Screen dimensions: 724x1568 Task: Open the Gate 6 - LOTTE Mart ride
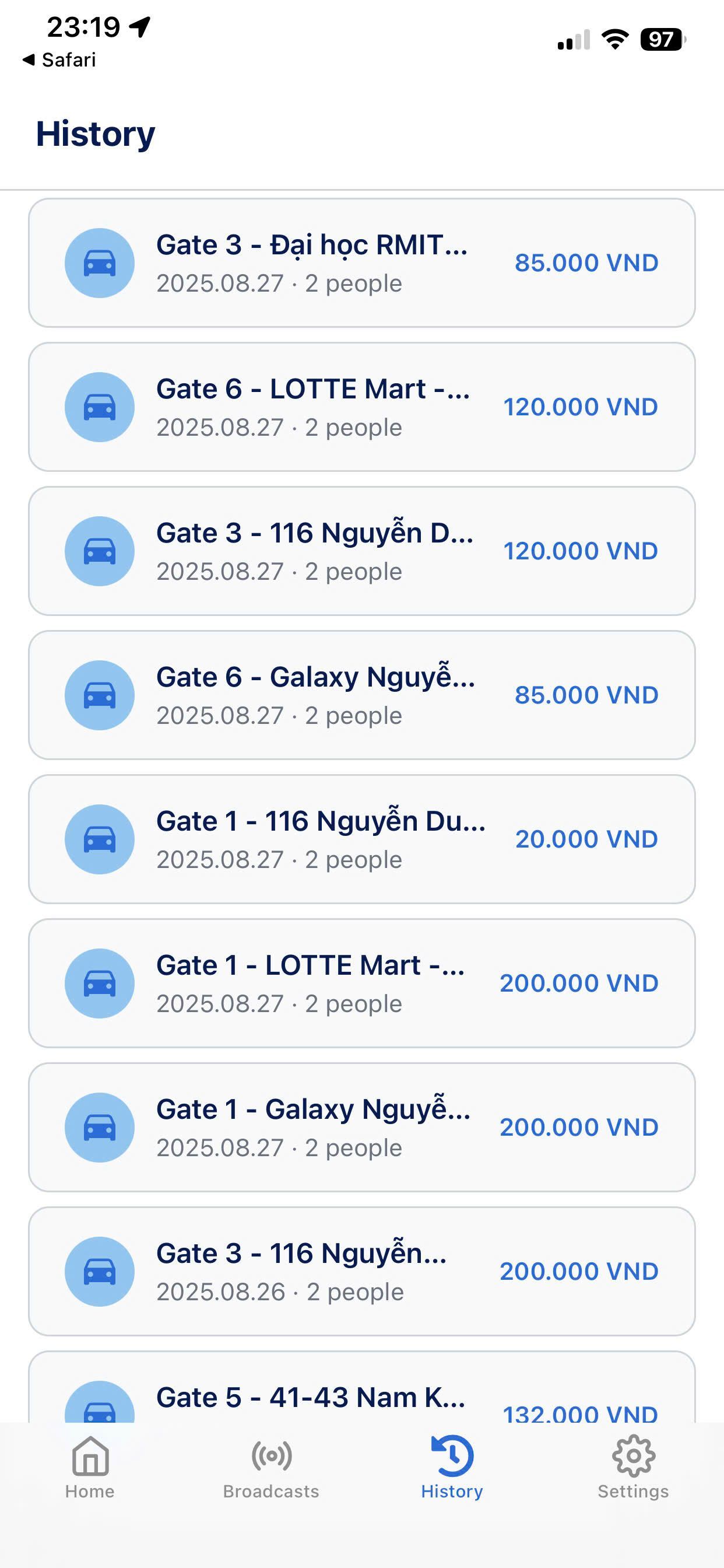pyautogui.click(x=361, y=407)
